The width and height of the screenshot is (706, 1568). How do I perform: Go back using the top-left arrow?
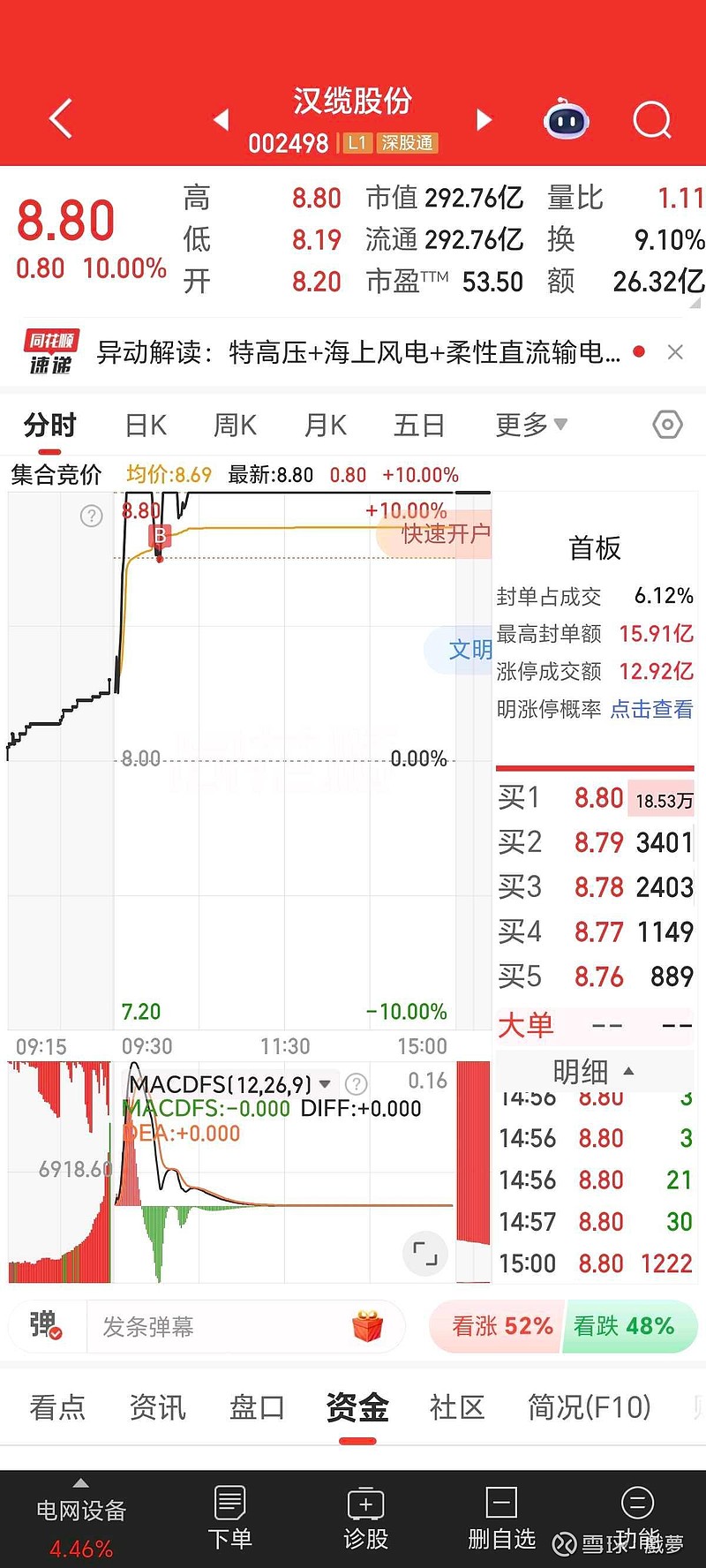coord(60,119)
